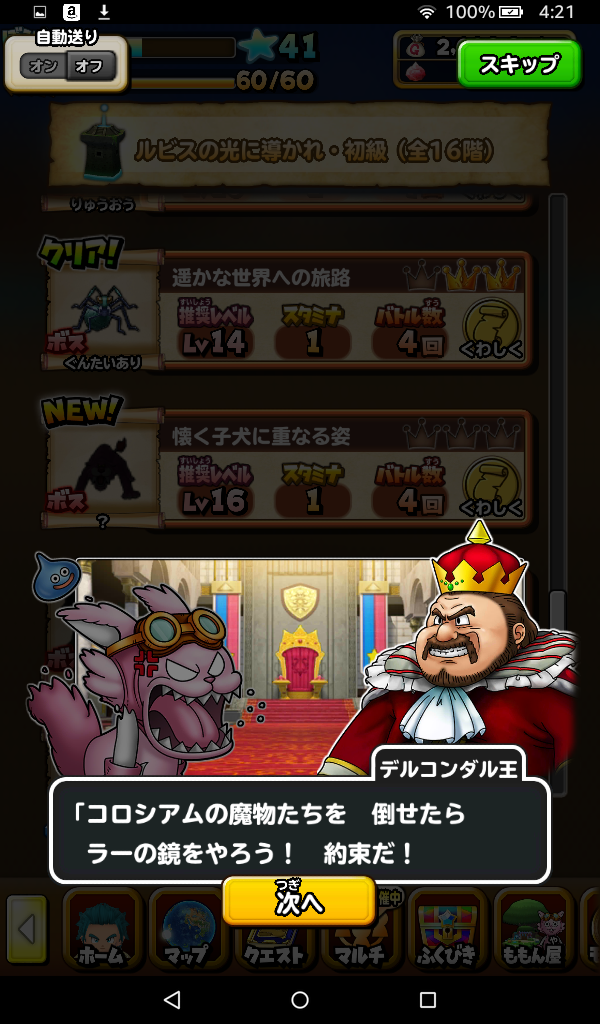Advance the dialogue with 次へ
Image resolution: width=600 pixels, height=1024 pixels.
[299, 902]
